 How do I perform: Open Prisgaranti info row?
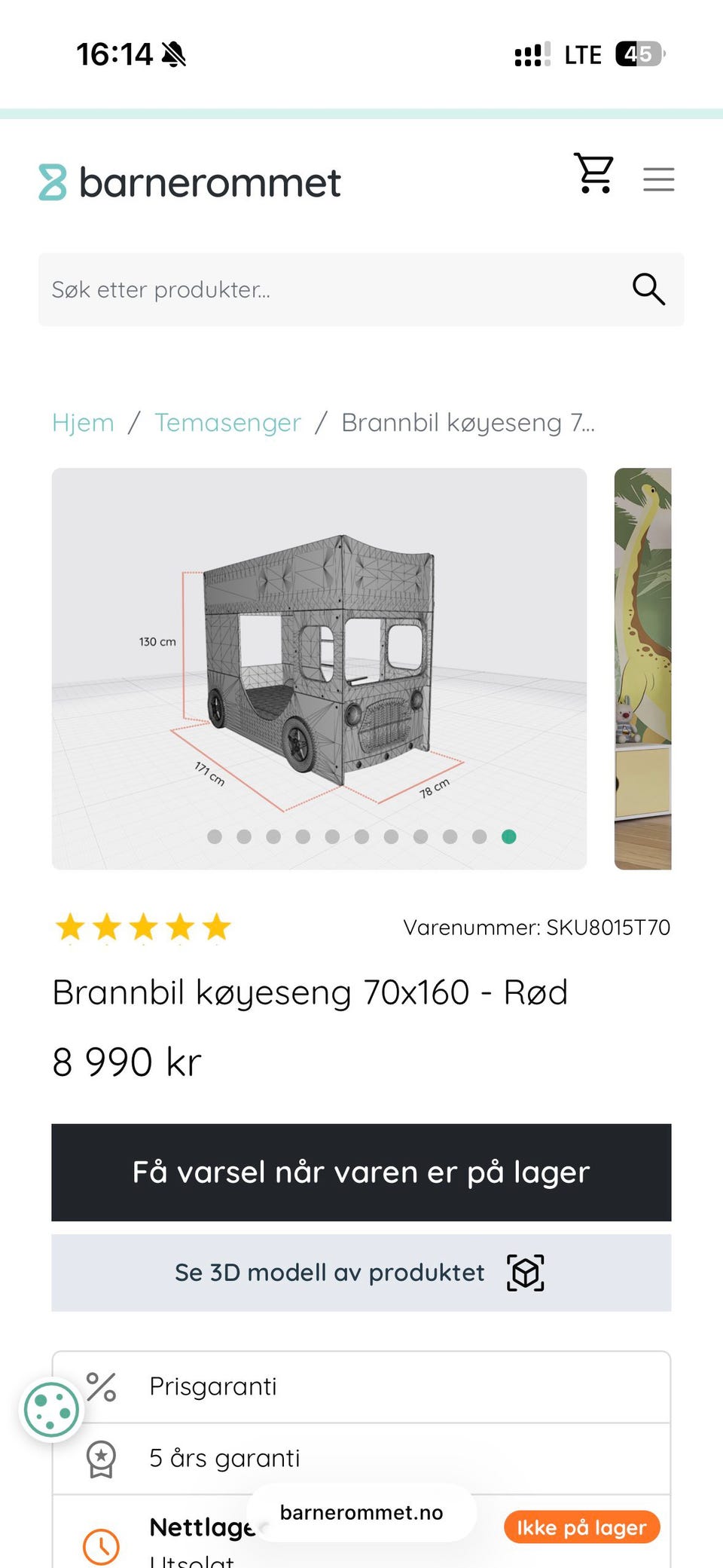(361, 1386)
